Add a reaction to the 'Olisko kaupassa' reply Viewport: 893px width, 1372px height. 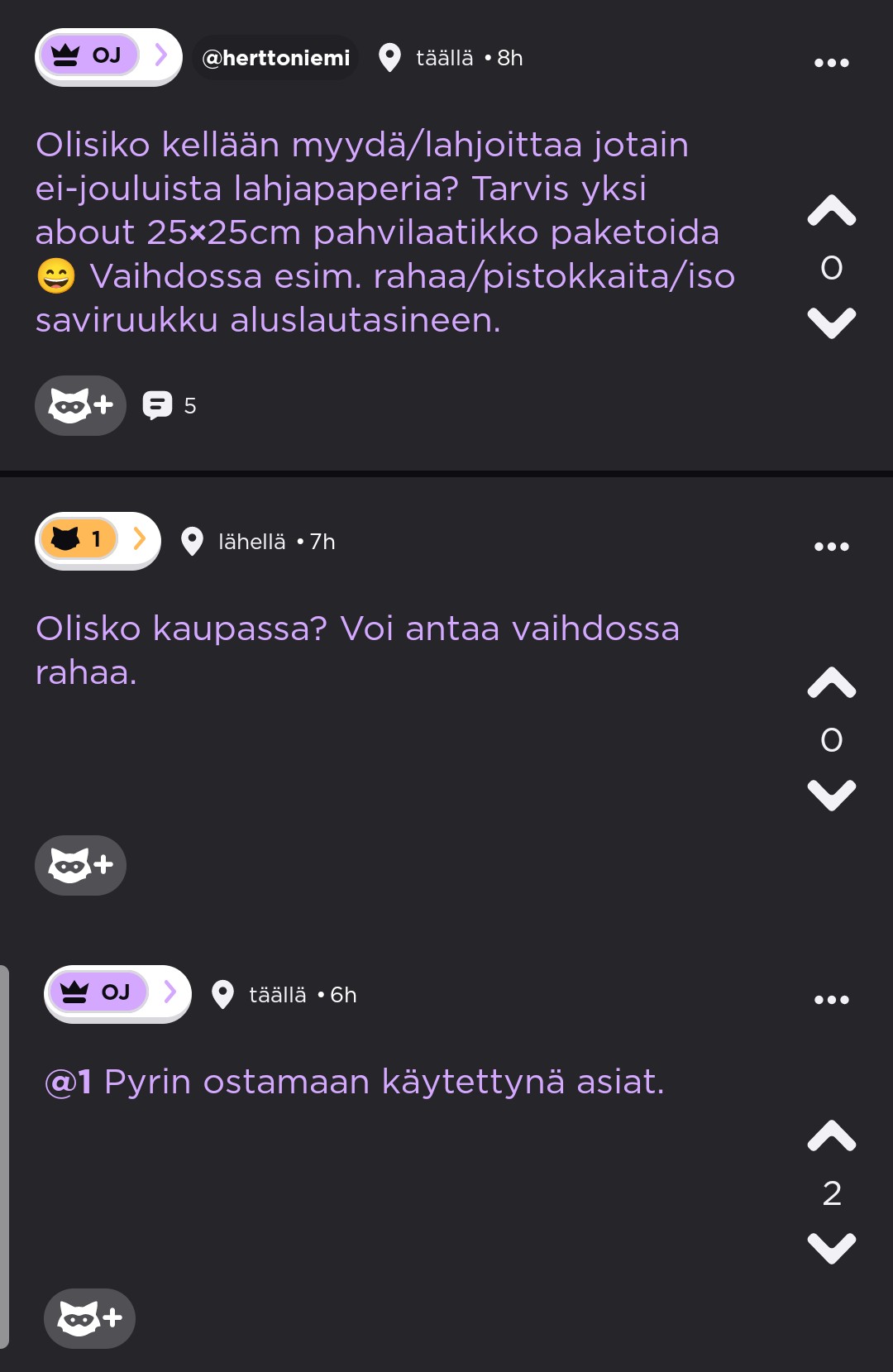pos(80,865)
